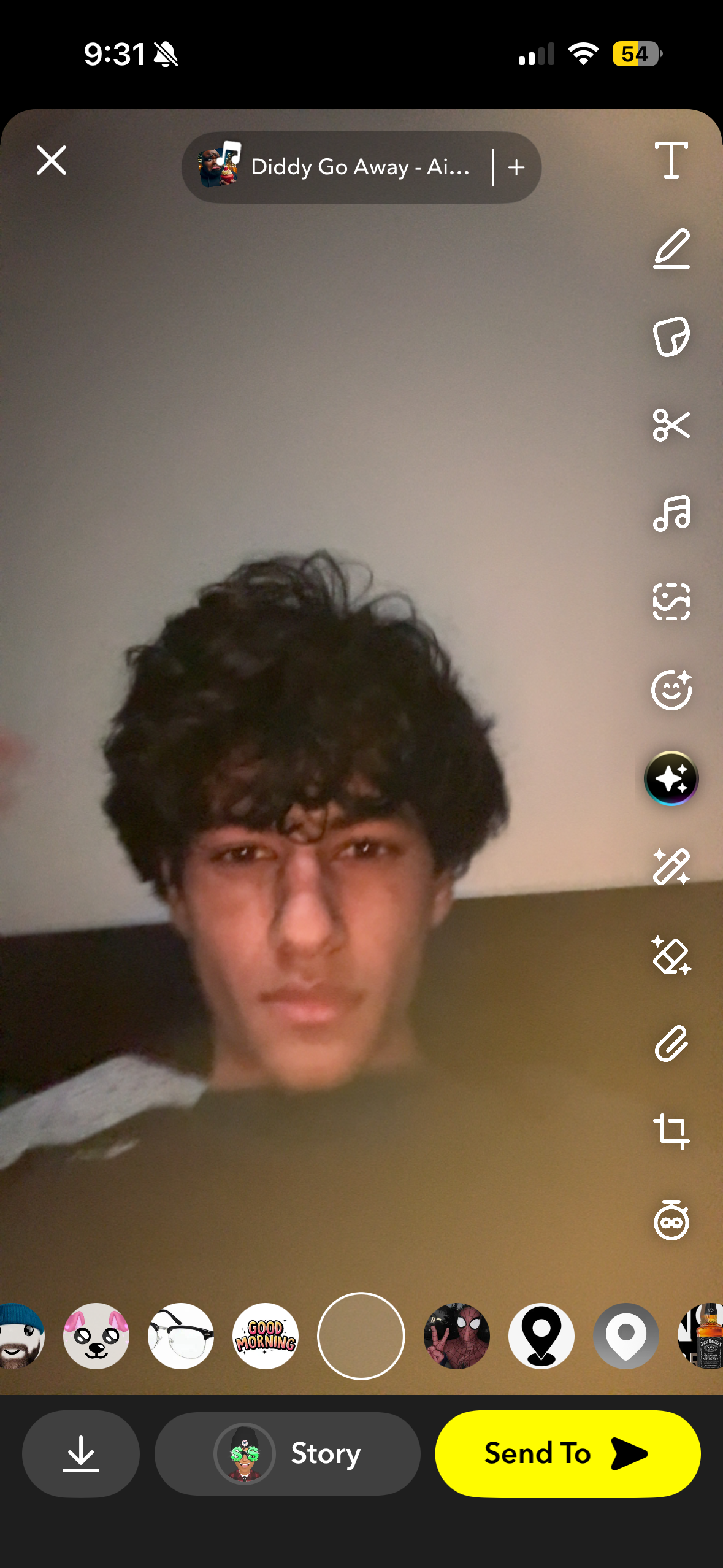723x1568 pixels.
Task: Post the snap to Story
Action: (x=287, y=1453)
